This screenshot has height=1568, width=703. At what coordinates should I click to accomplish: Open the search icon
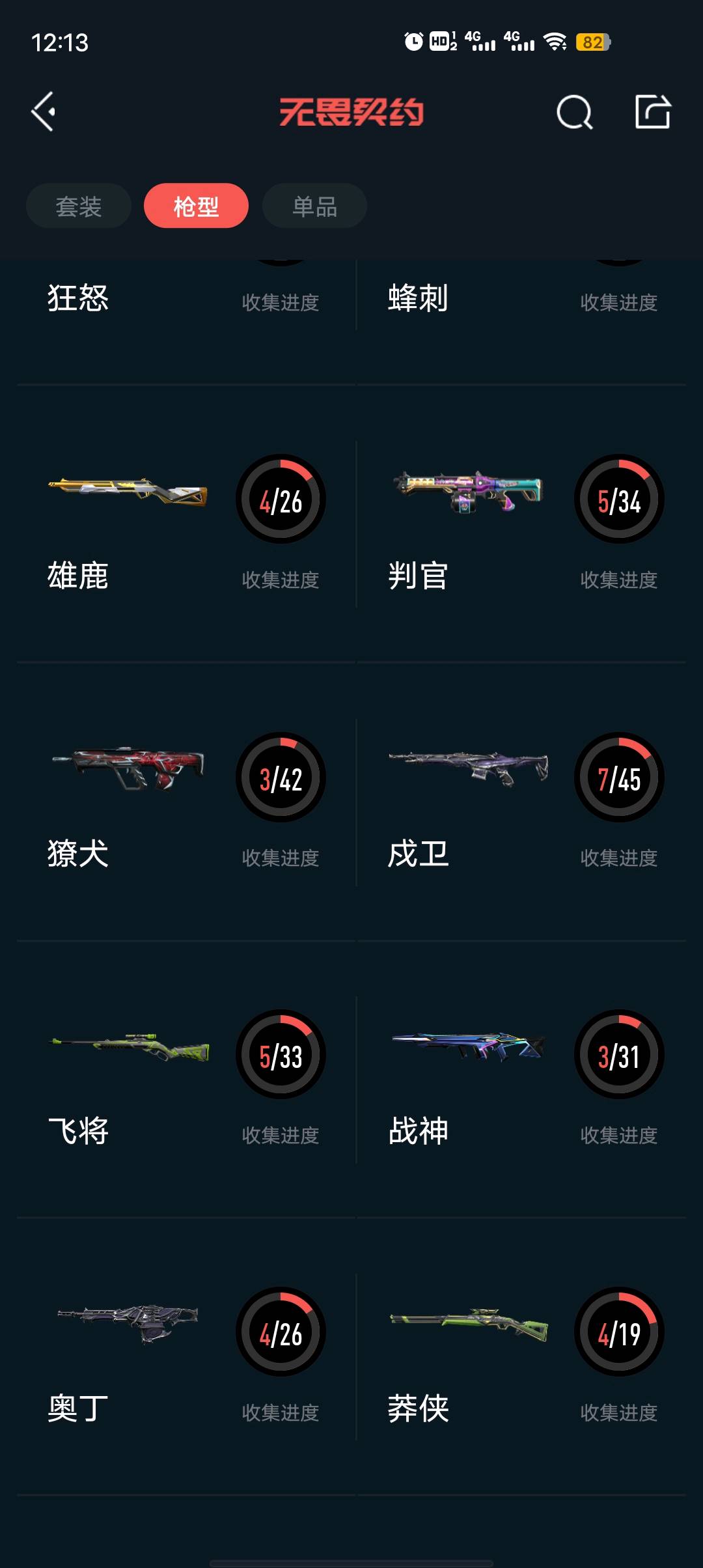coord(574,113)
